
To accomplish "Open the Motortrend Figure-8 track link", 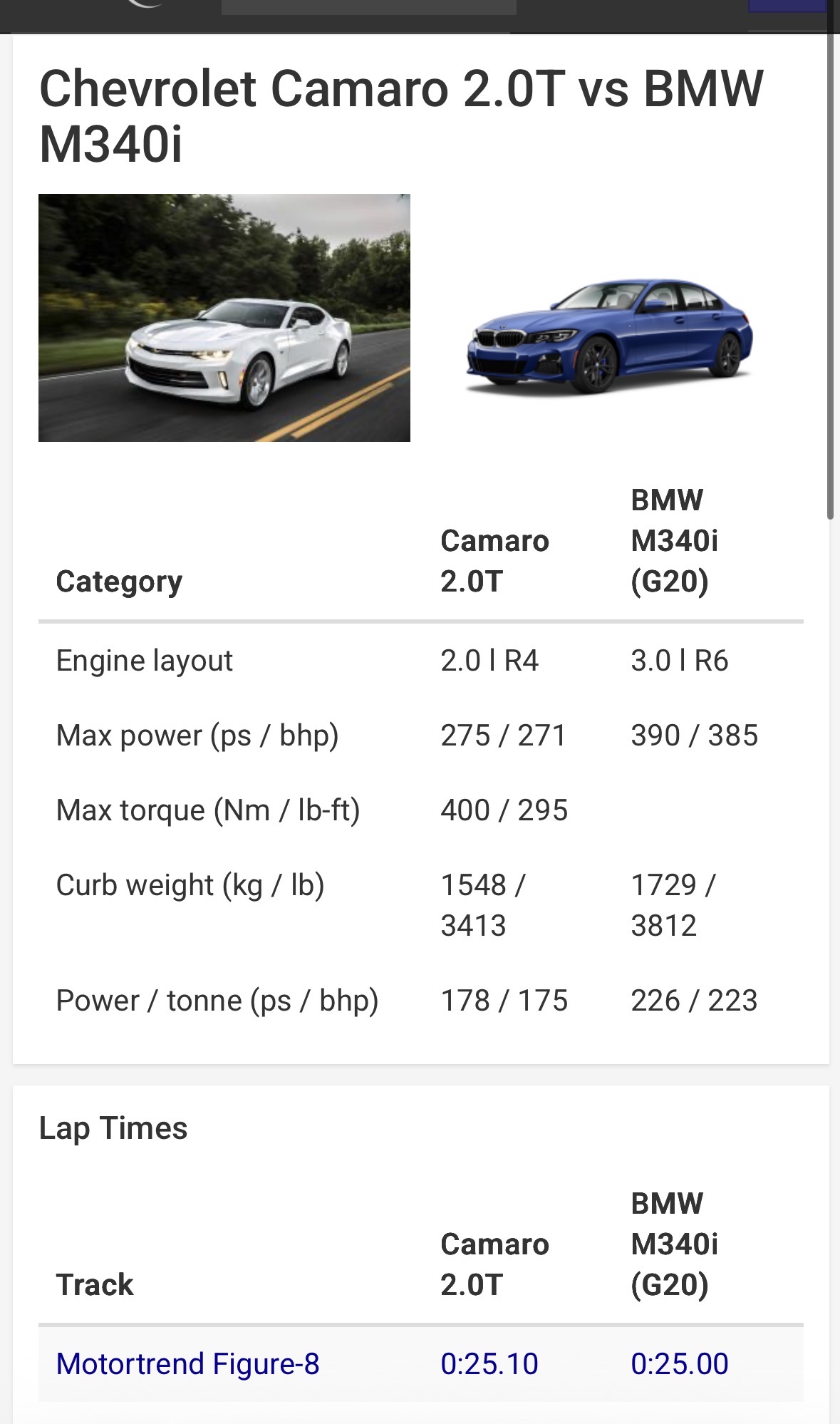I will (x=188, y=1364).
